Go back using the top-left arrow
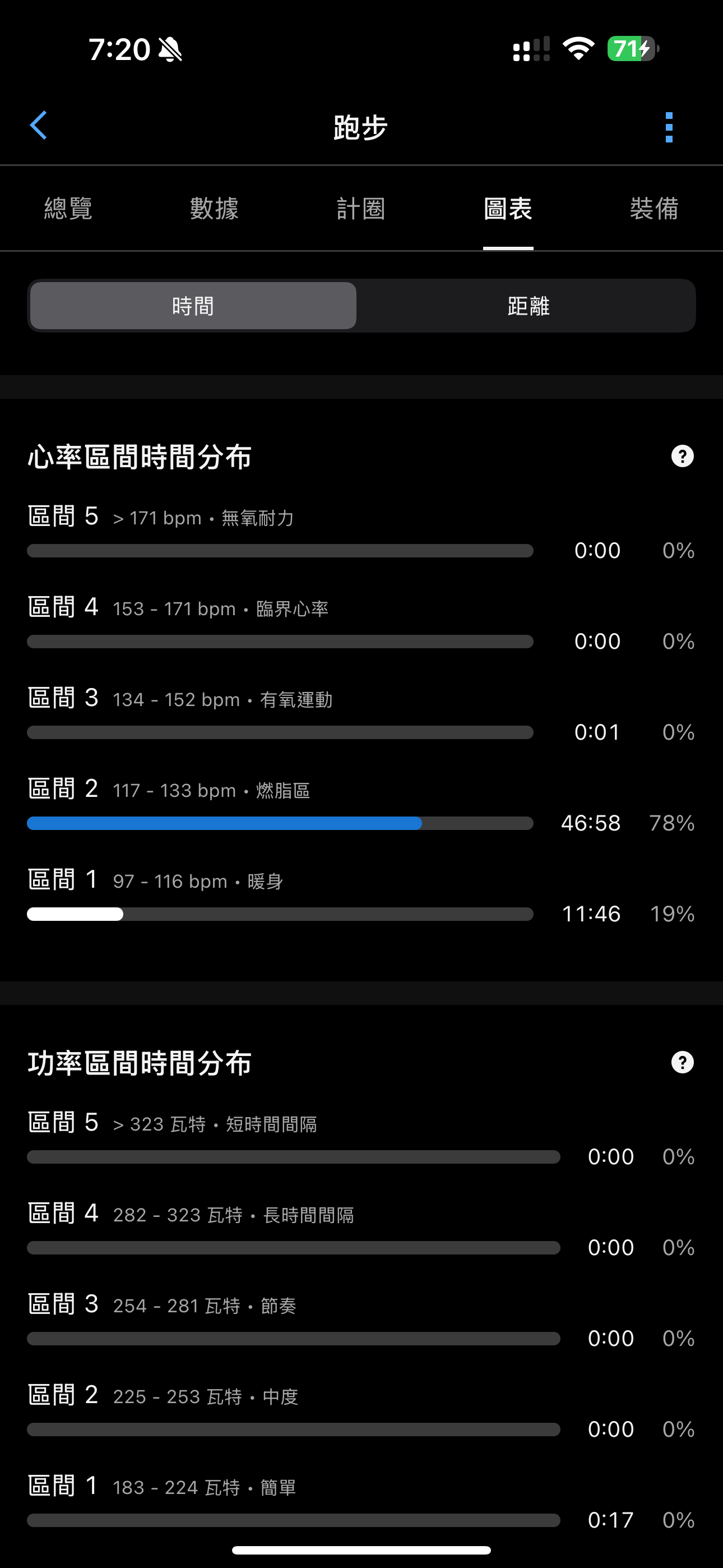723x1568 pixels. (38, 126)
